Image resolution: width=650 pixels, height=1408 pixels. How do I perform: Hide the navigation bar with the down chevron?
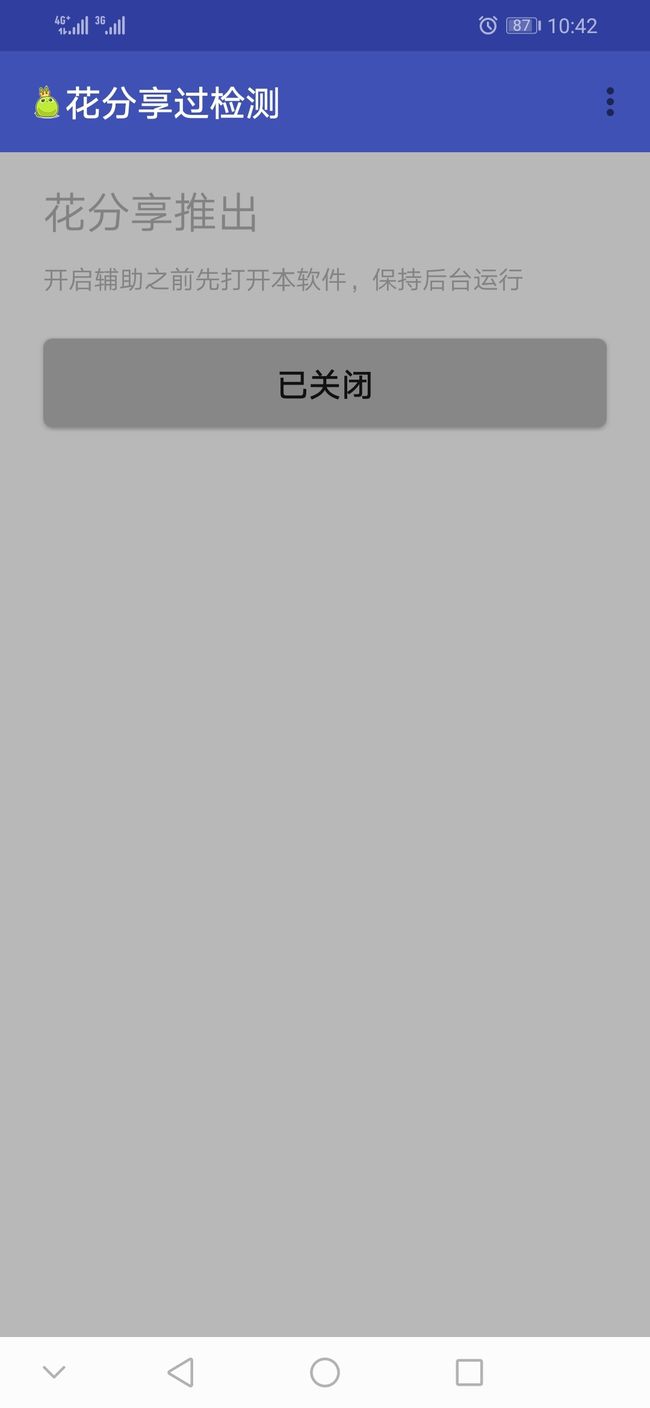point(54,1372)
